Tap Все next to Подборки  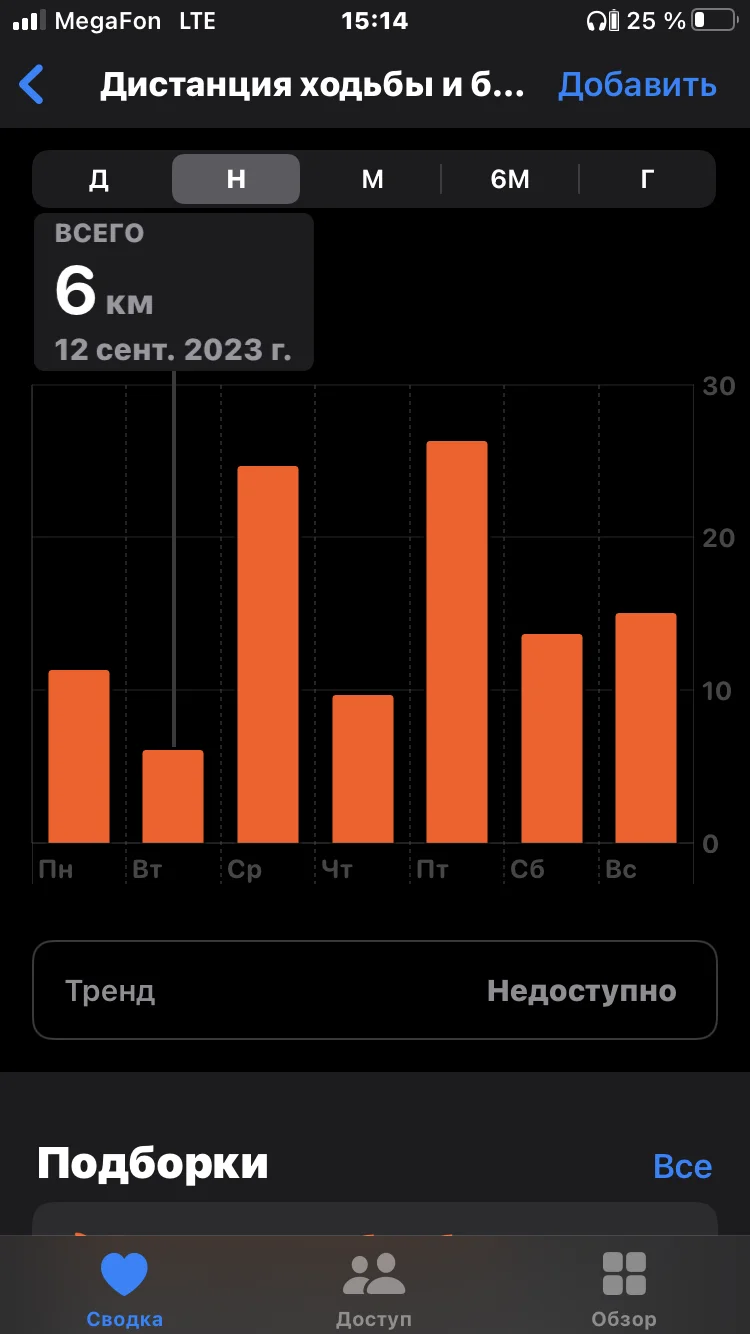click(x=682, y=1166)
